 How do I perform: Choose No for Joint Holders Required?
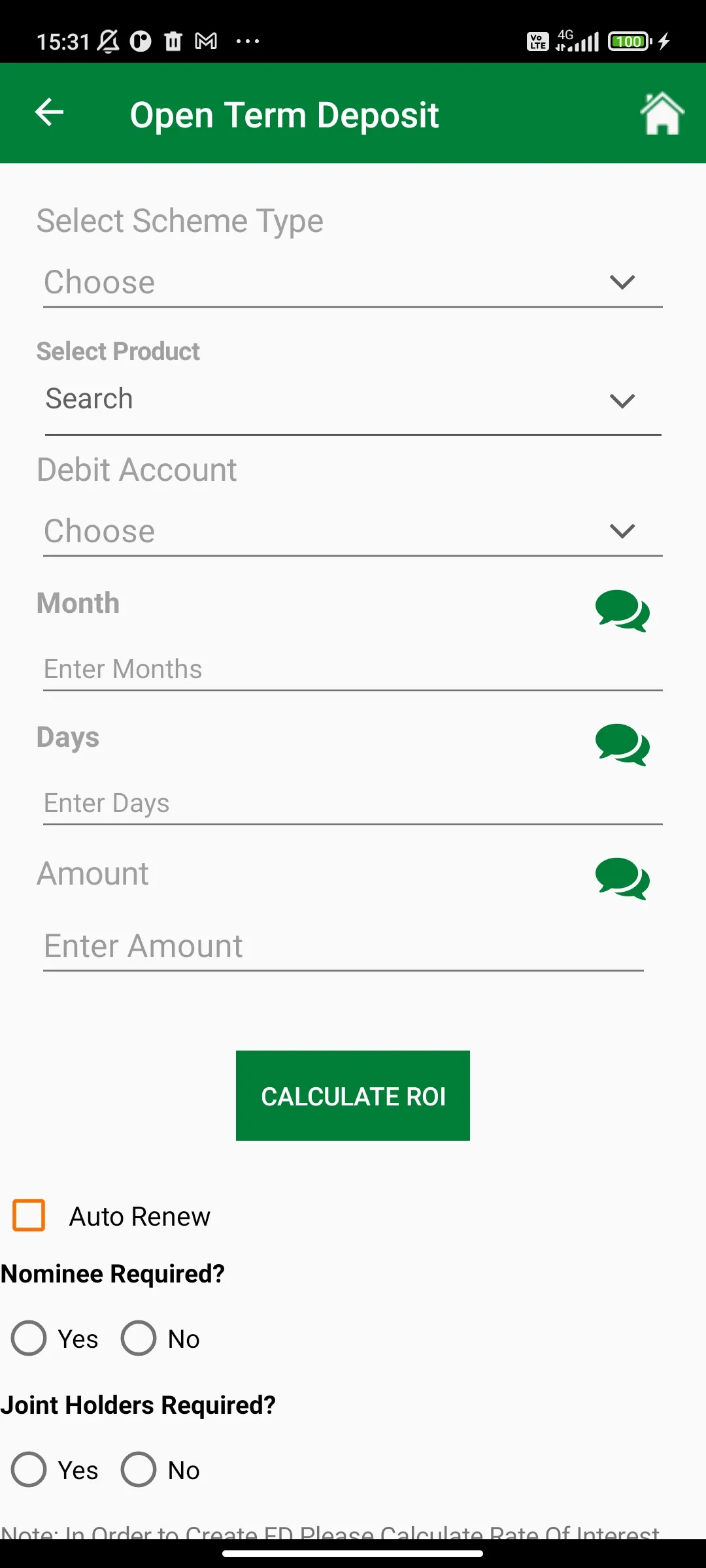pos(139,1470)
